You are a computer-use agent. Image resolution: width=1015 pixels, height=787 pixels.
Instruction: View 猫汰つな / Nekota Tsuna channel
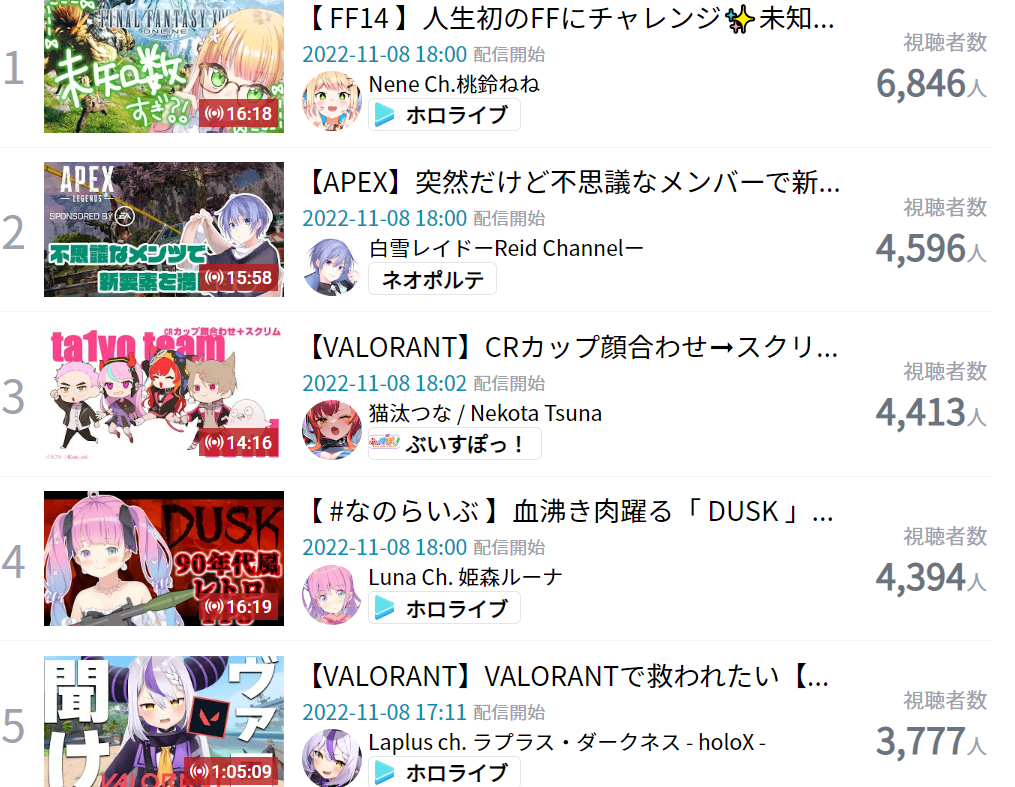485,412
